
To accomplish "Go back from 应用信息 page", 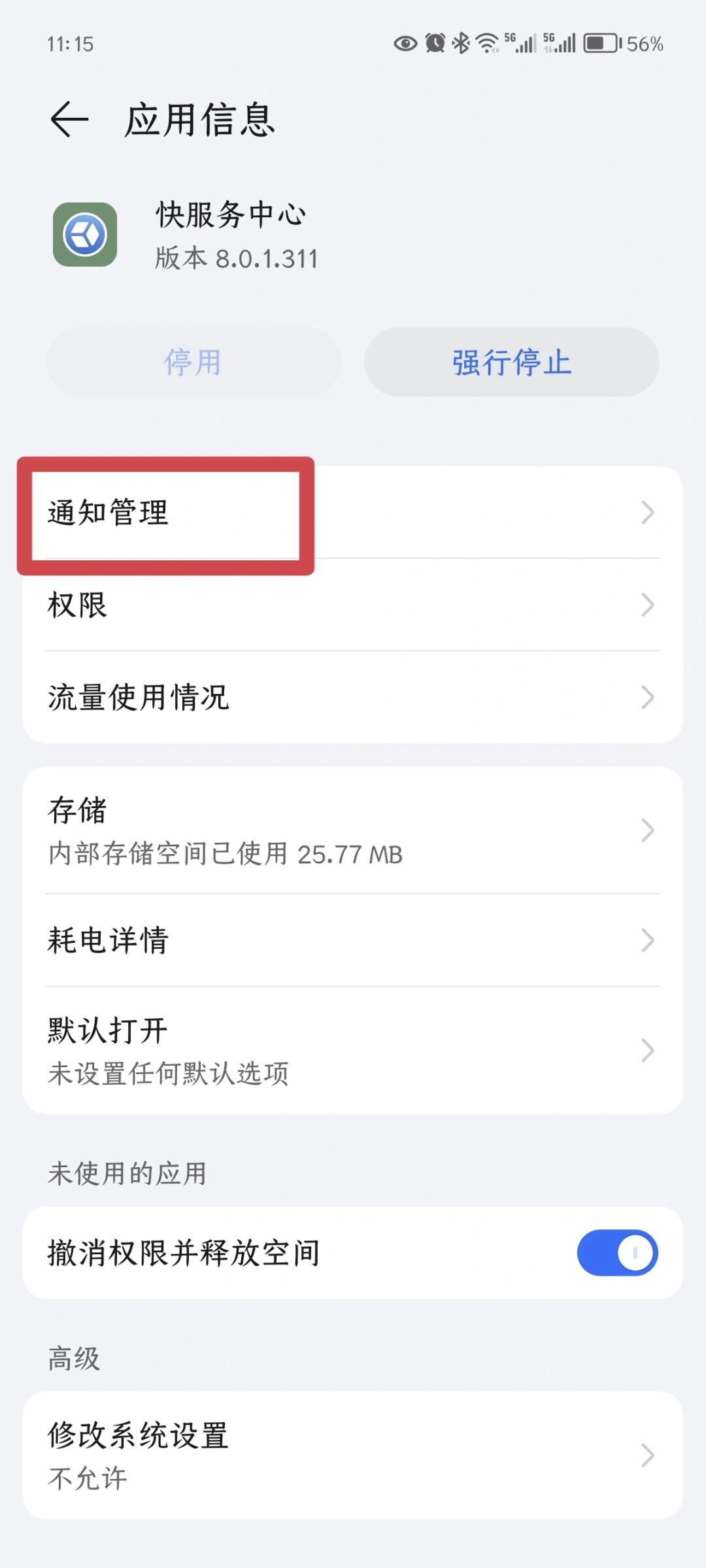I will coord(69,120).
